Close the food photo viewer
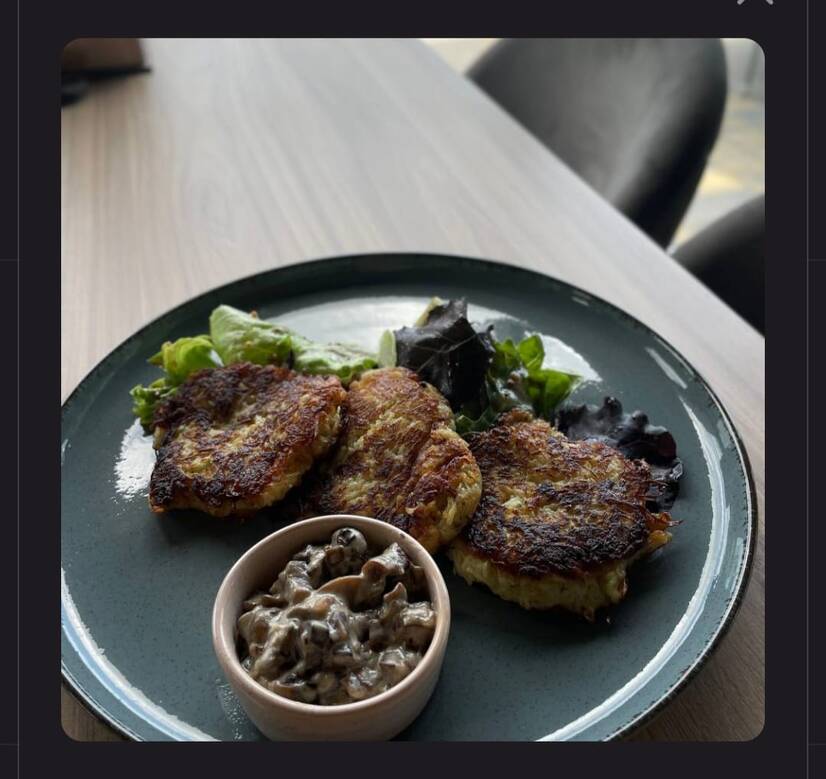Viewport: 826px width, 779px height. click(755, 1)
